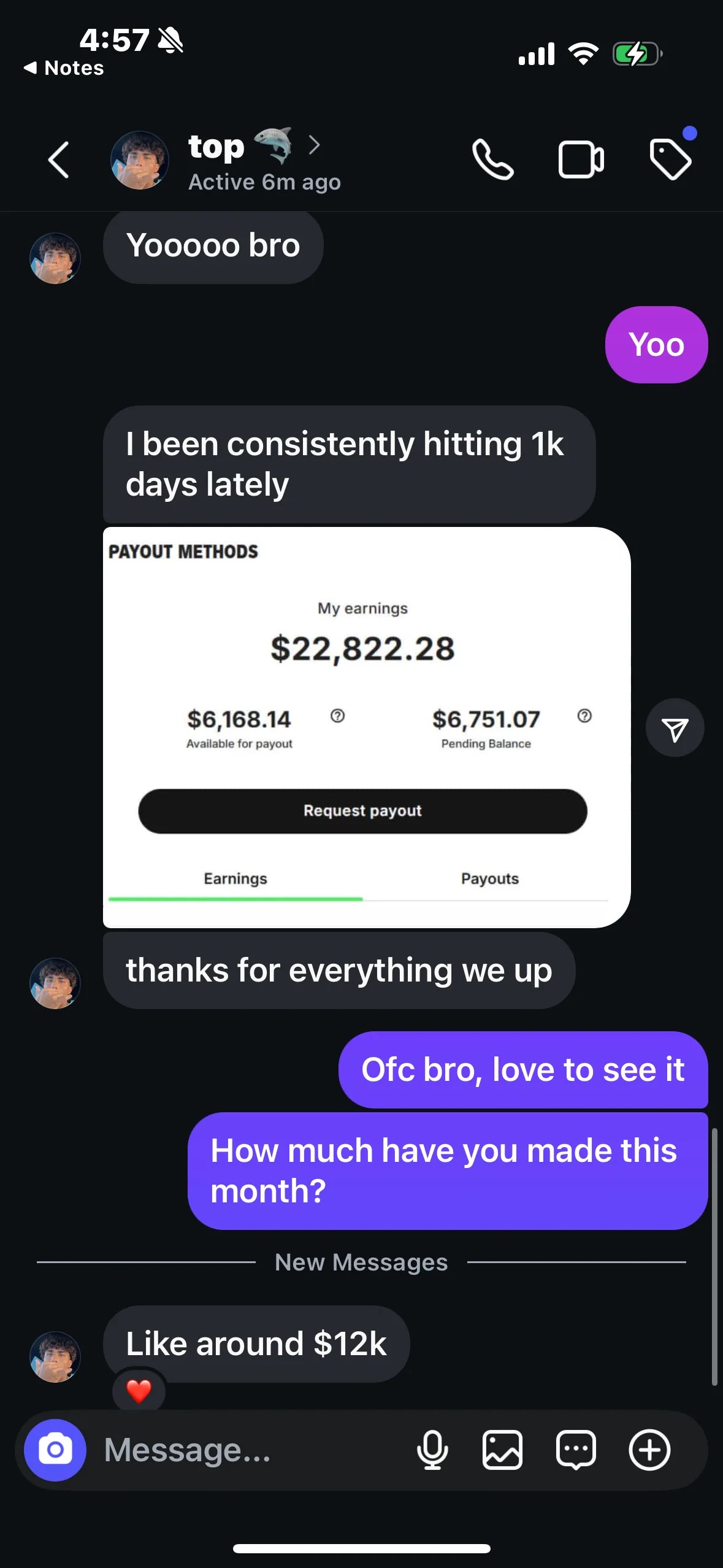Start a video call with top
This screenshot has height=1568, width=723.
coord(581,160)
